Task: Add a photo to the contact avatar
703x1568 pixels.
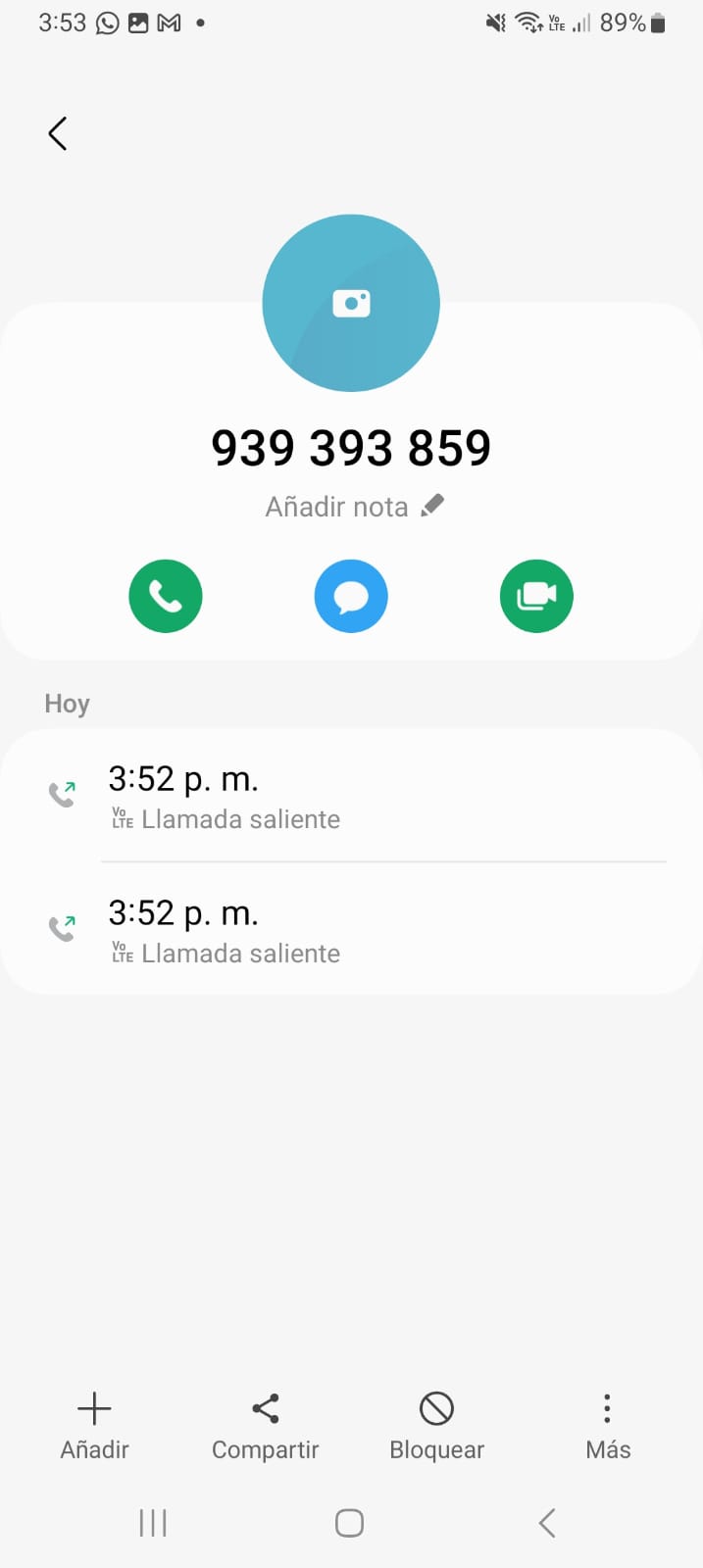Action: (x=351, y=303)
